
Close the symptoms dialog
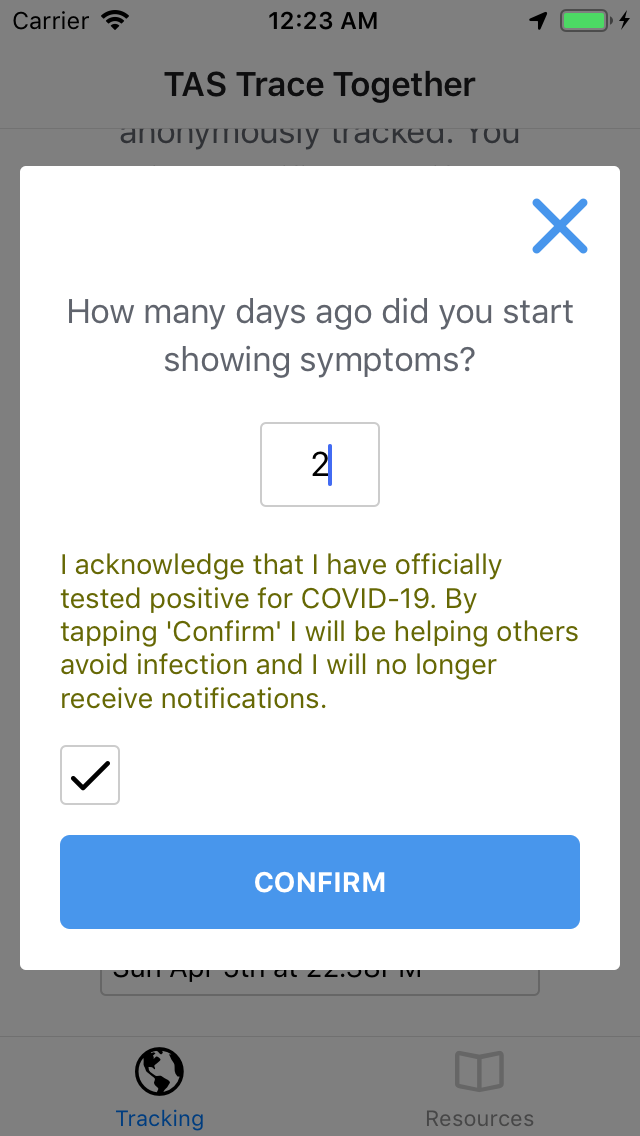point(559,226)
